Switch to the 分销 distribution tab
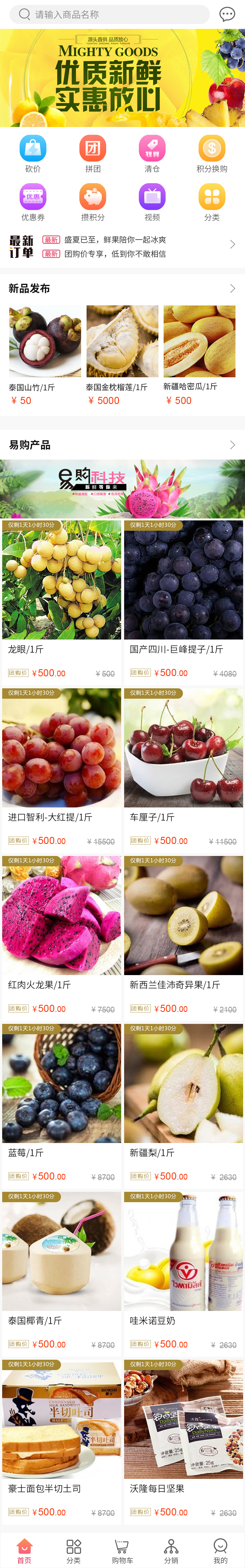 pyautogui.click(x=171, y=1551)
